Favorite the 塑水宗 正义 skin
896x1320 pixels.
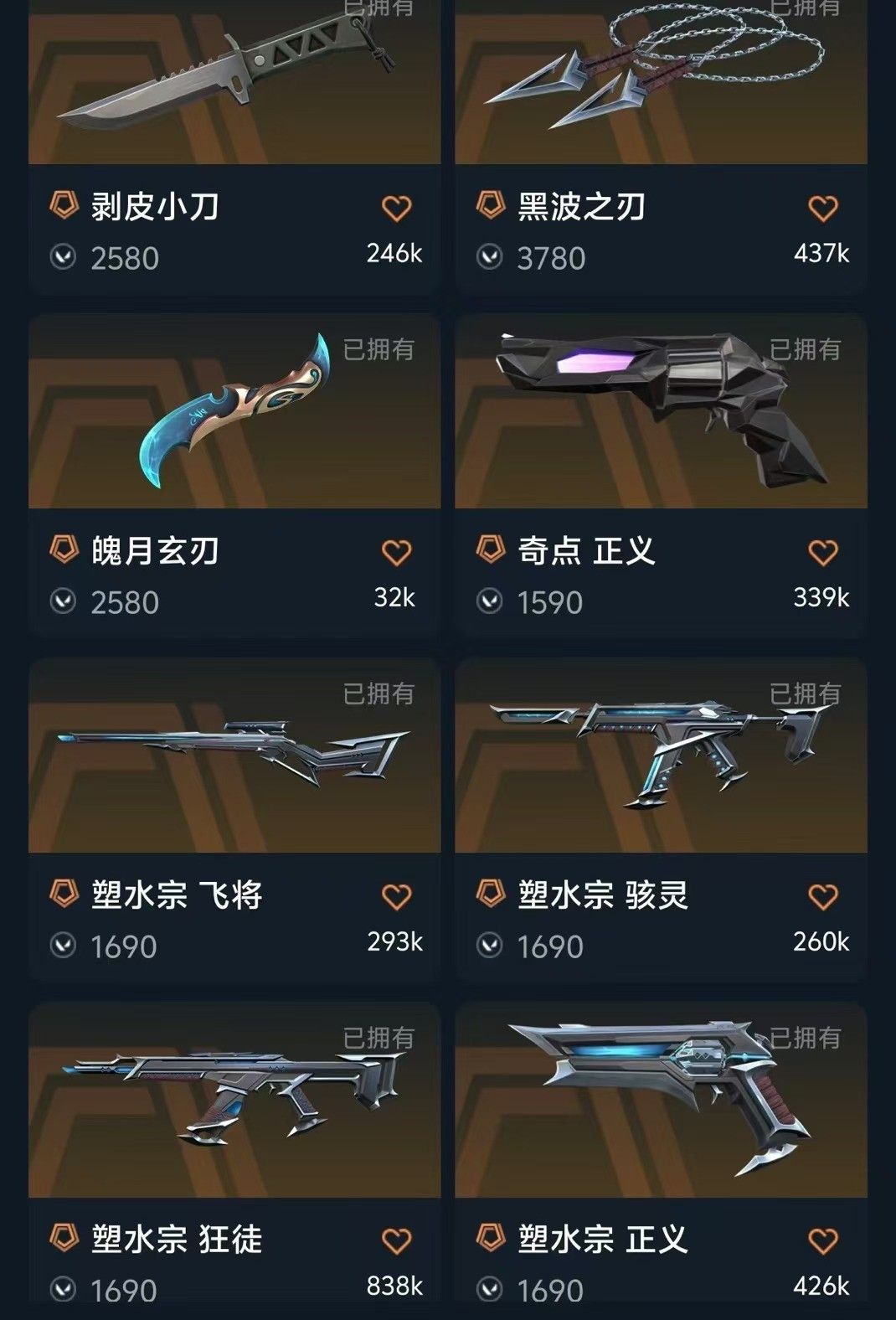(823, 1241)
